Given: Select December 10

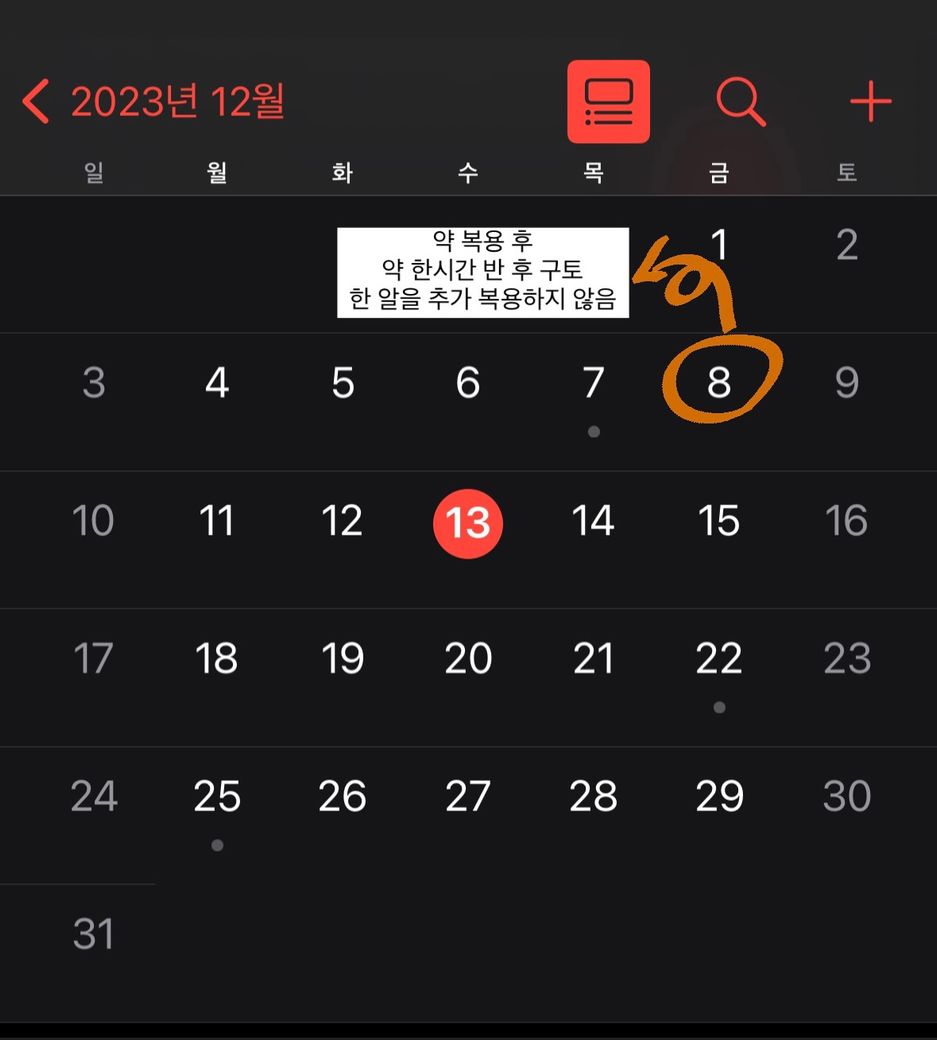Looking at the screenshot, I should point(93,521).
